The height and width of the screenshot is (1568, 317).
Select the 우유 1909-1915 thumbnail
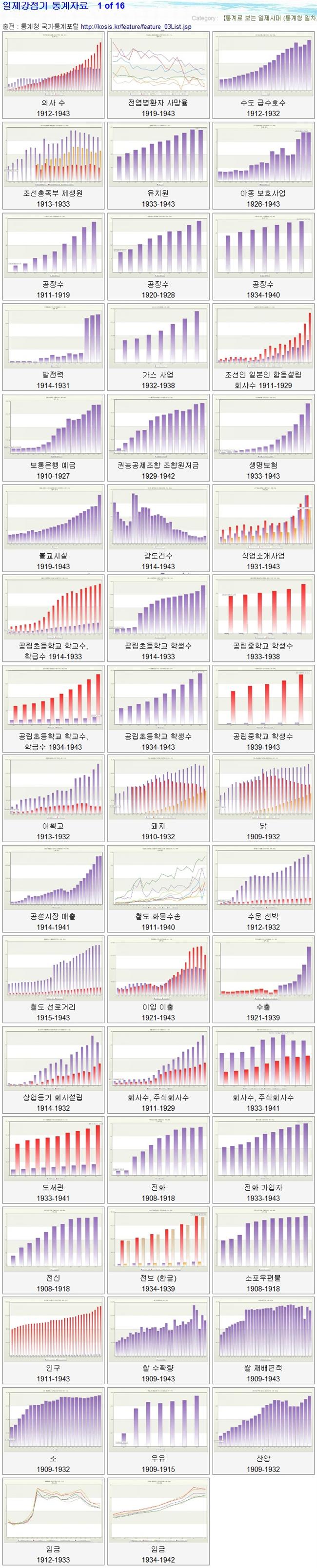pos(158,1421)
